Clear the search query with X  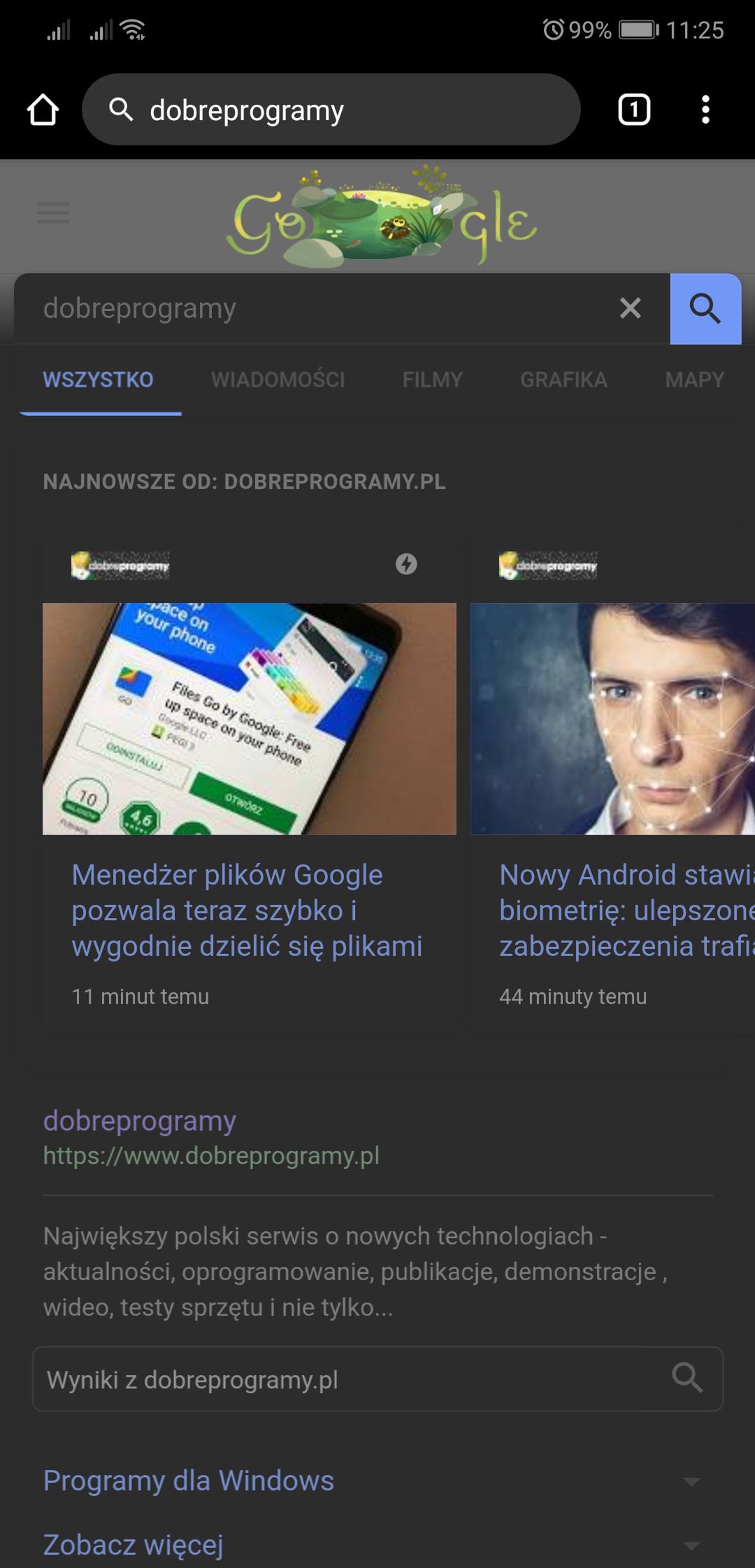[x=630, y=308]
